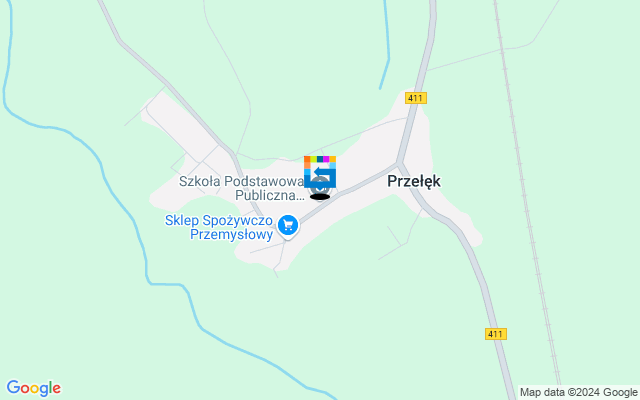This screenshot has height=400, width=640.
Task: Tap the colorful location marker at Przełęk
Action: 320,173
